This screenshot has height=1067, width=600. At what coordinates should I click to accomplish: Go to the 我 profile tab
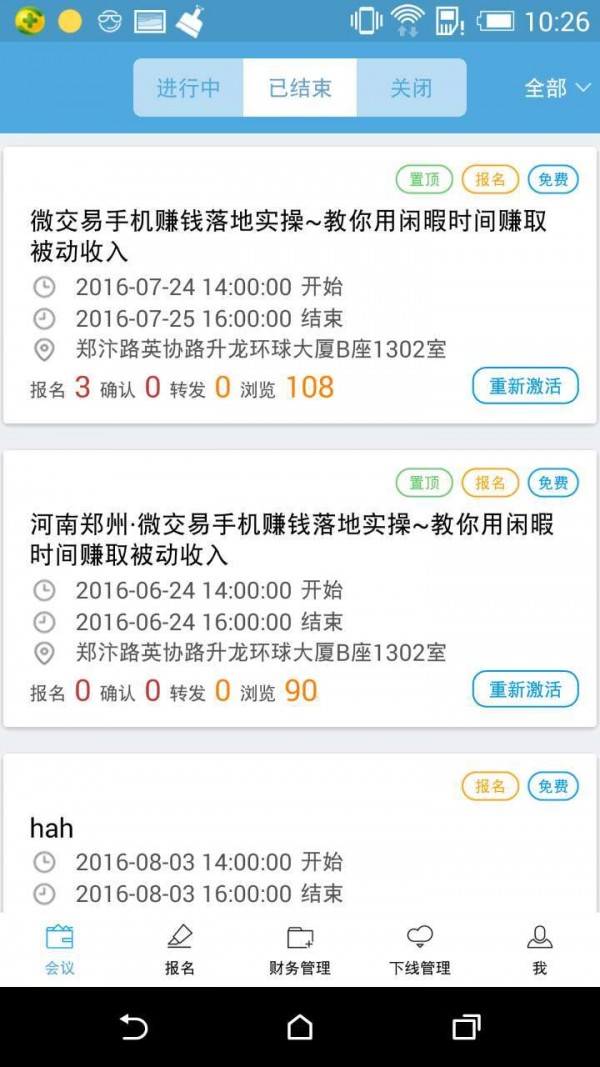coord(540,950)
